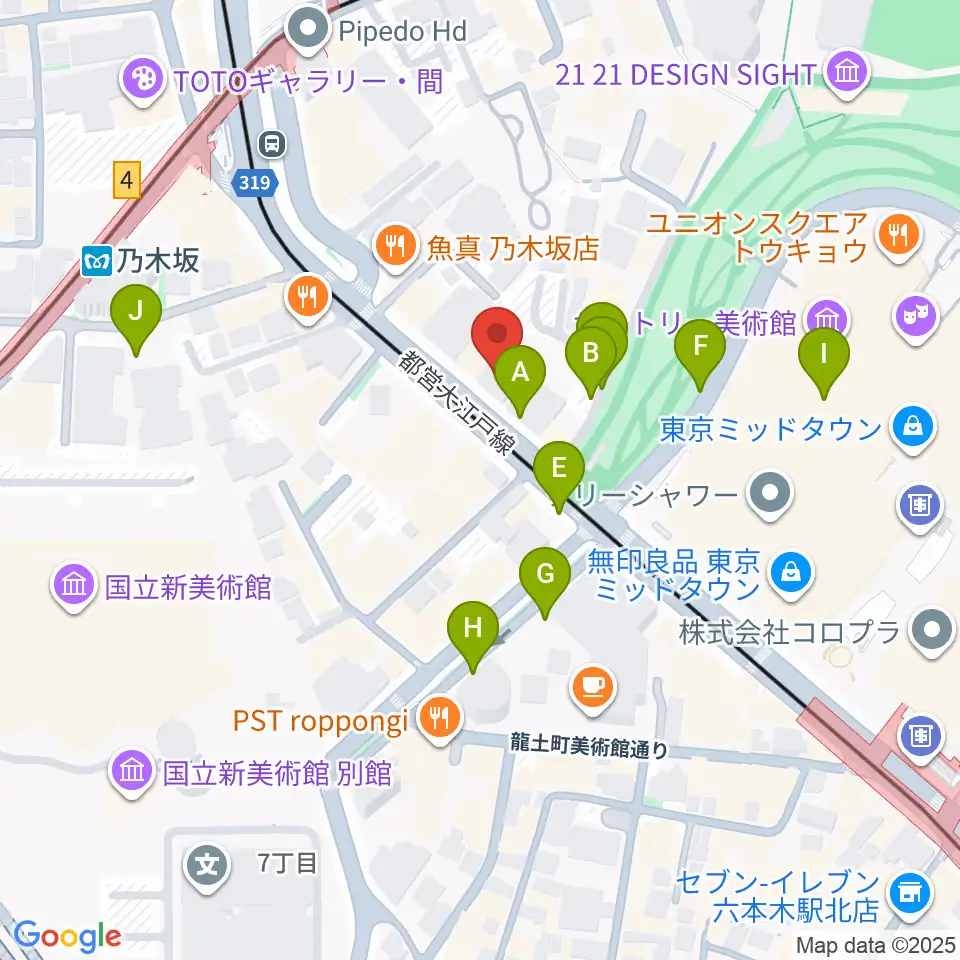Tap the green map marker labeled A

pyautogui.click(x=520, y=374)
